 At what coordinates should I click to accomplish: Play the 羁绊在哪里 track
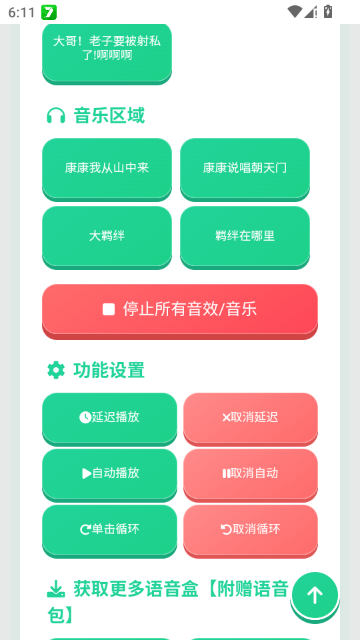(x=245, y=236)
